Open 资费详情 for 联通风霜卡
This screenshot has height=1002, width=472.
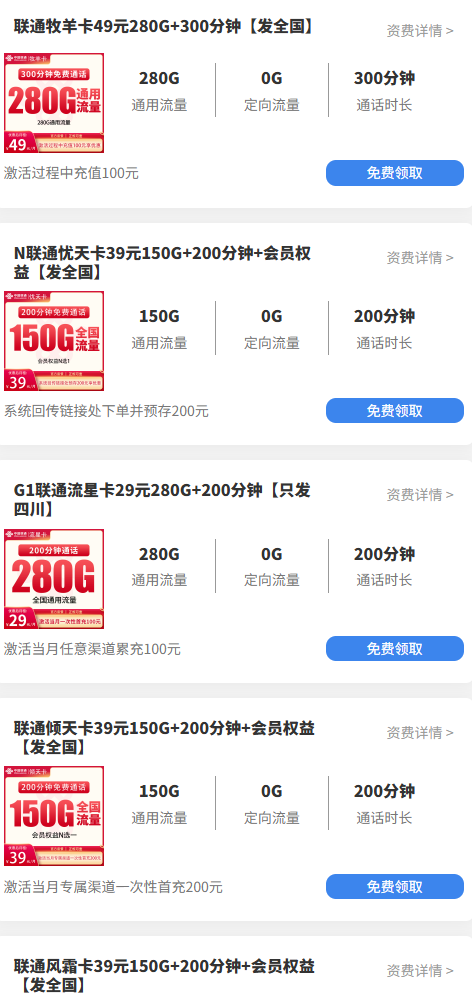420,970
